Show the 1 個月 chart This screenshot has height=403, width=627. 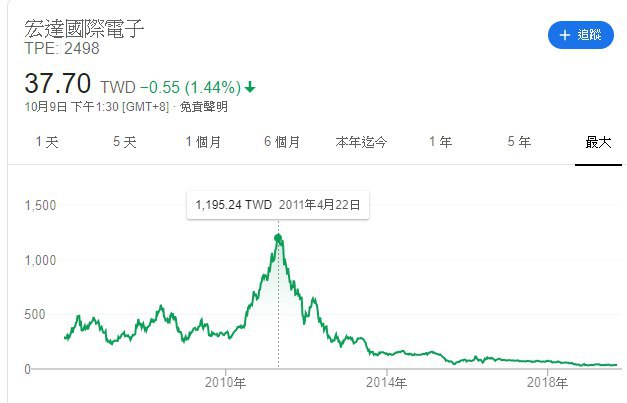(x=203, y=142)
